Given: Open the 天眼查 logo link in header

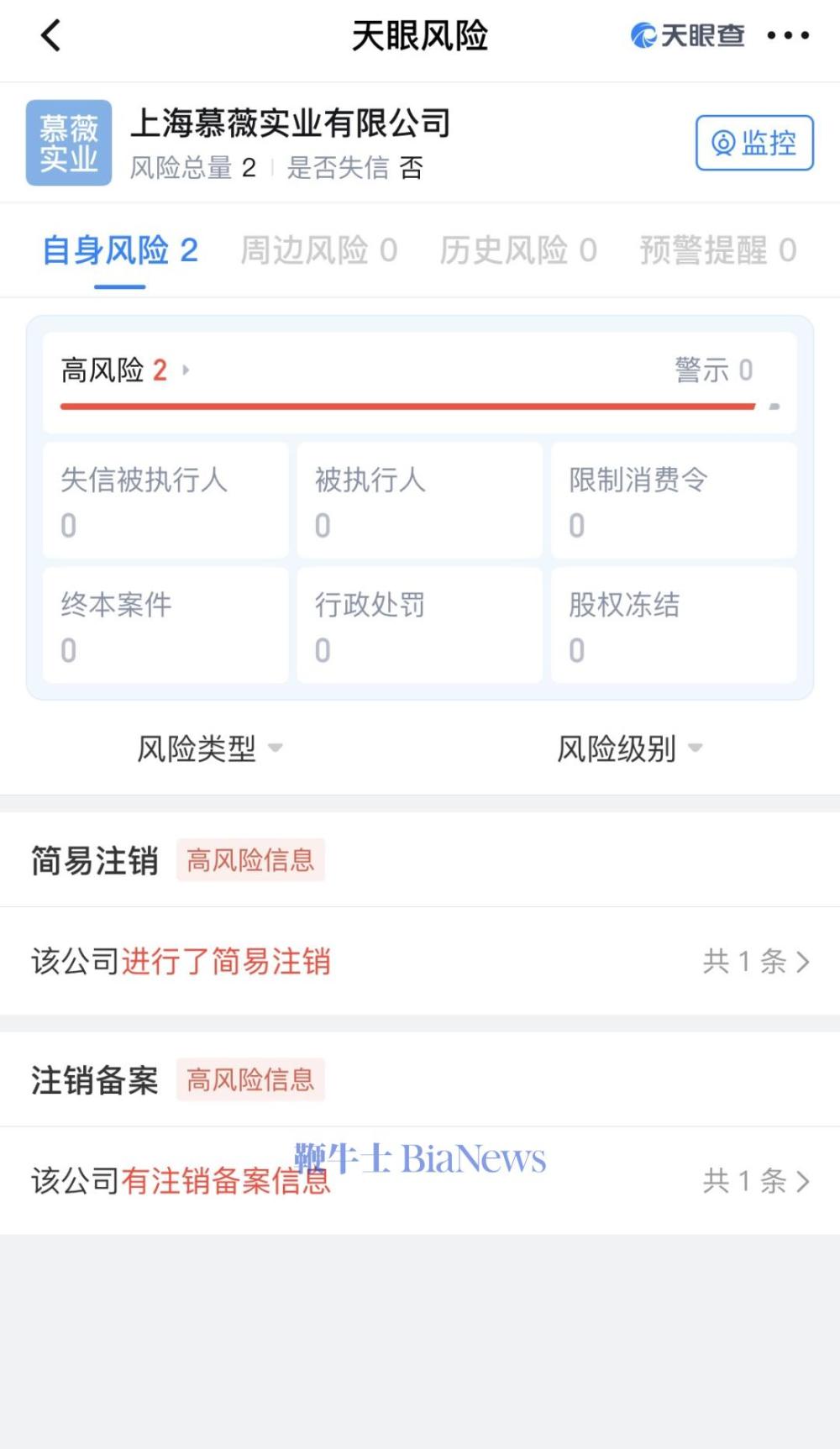Looking at the screenshot, I should [685, 36].
